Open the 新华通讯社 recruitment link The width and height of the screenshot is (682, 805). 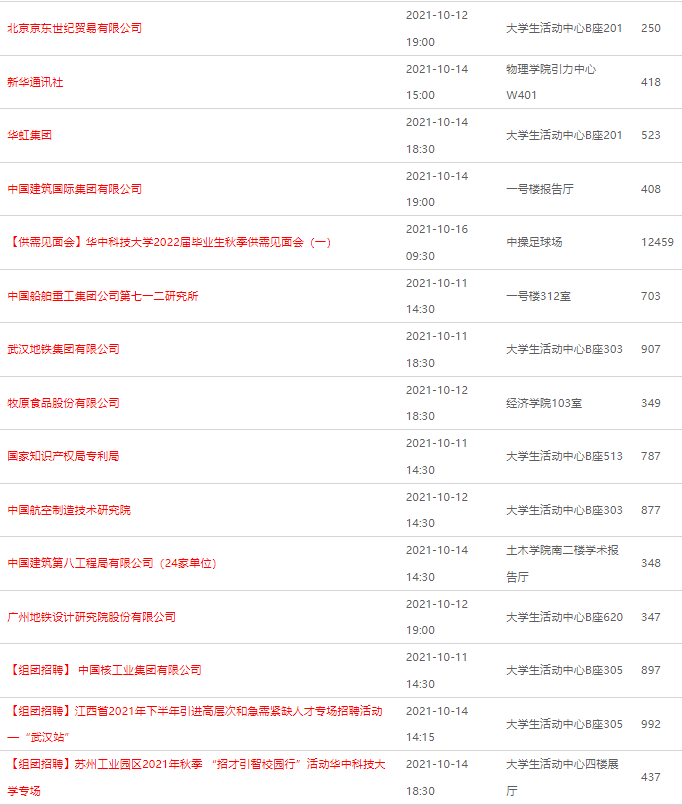[x=35, y=82]
